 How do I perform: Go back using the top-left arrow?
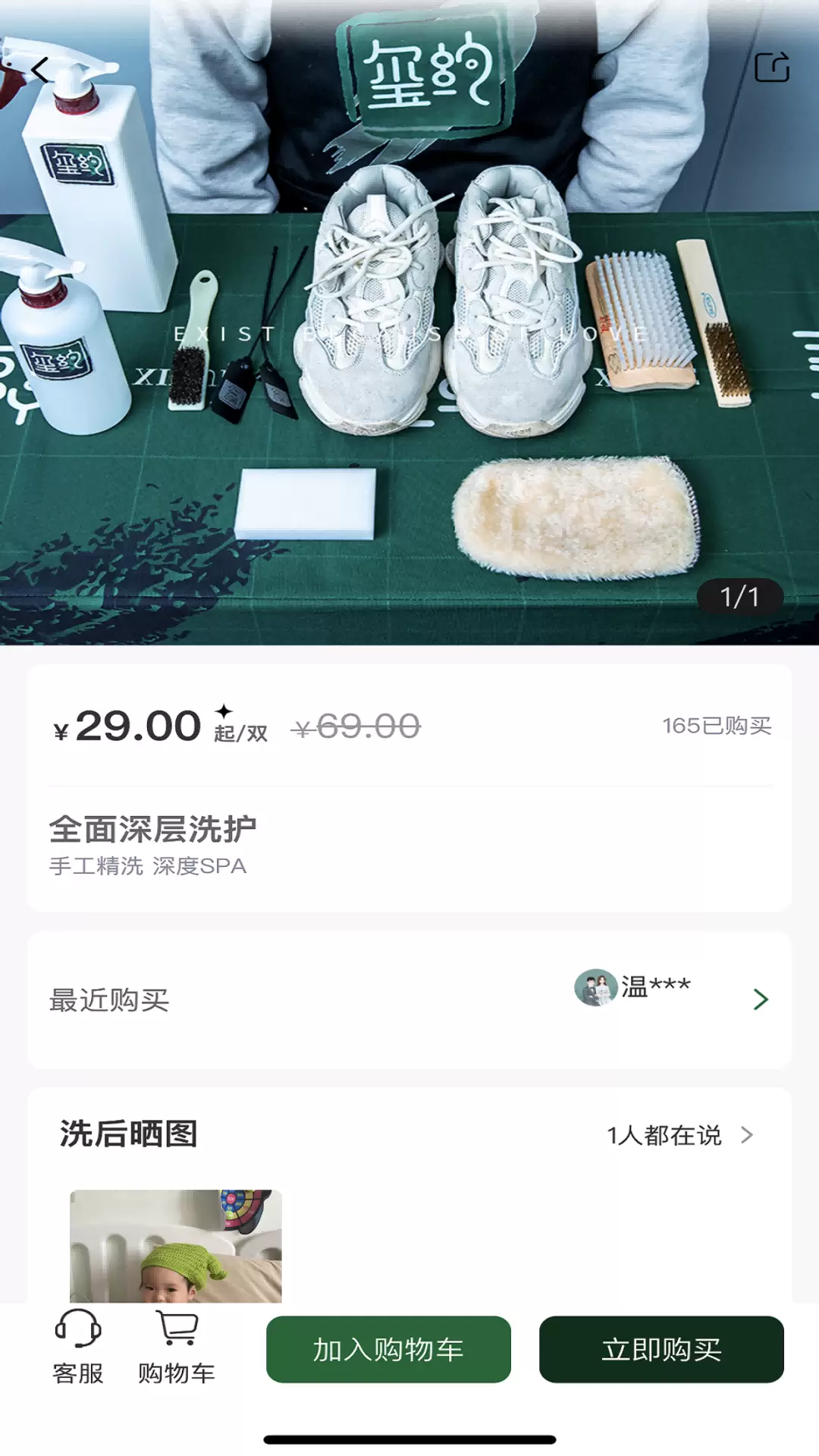pos(41,70)
